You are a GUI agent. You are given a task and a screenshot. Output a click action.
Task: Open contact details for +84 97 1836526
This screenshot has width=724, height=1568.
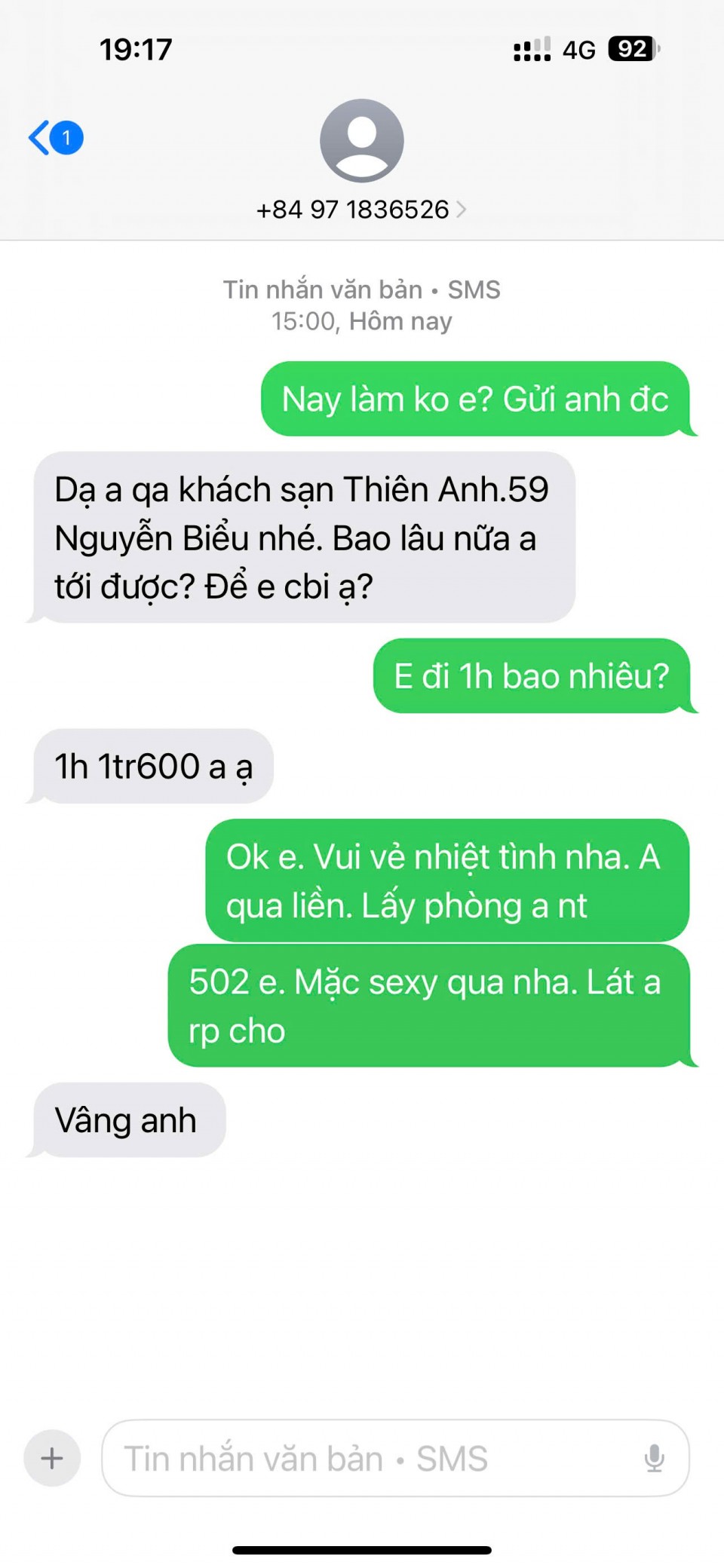pyautogui.click(x=361, y=209)
